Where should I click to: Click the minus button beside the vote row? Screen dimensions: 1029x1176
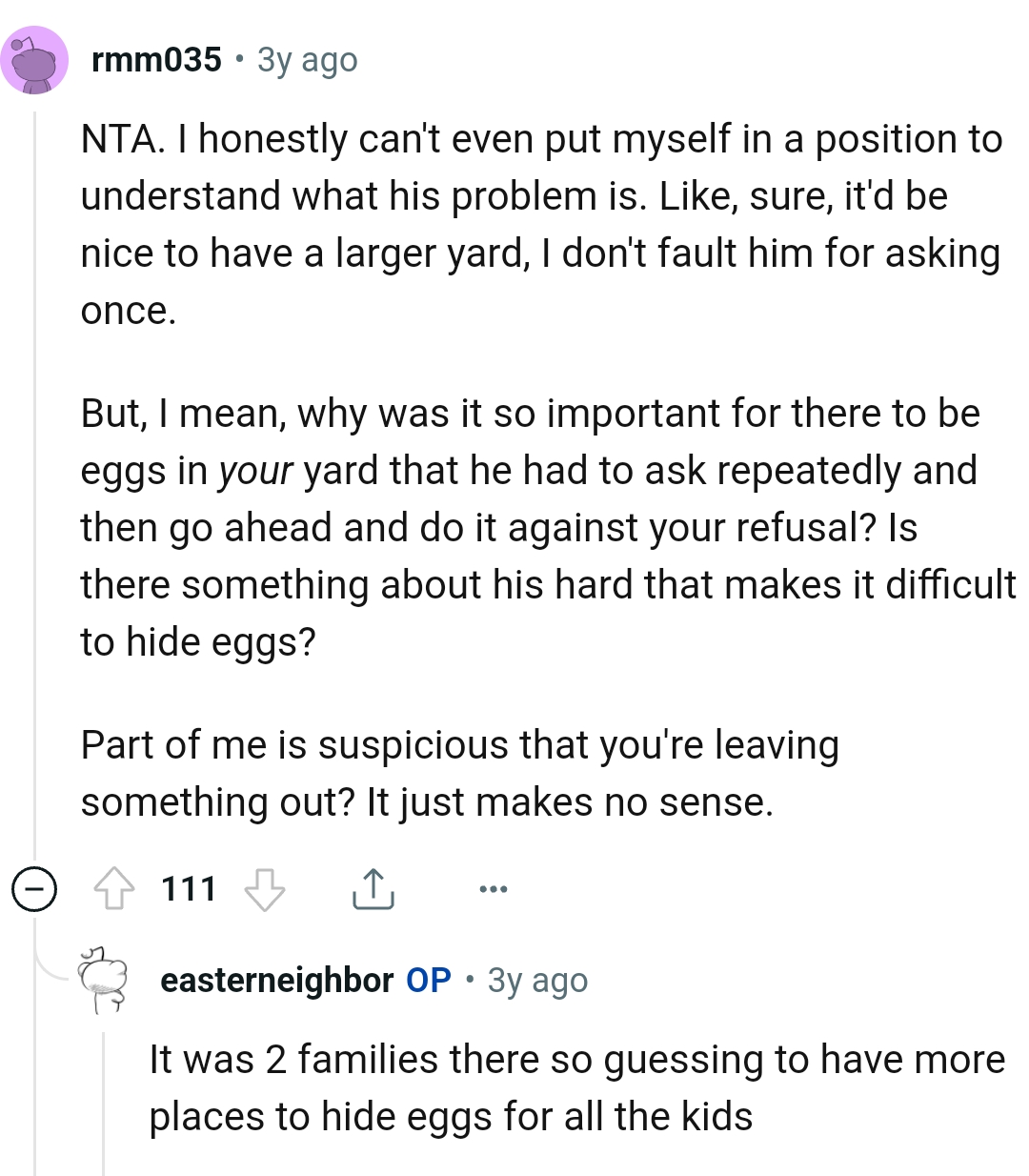click(34, 889)
